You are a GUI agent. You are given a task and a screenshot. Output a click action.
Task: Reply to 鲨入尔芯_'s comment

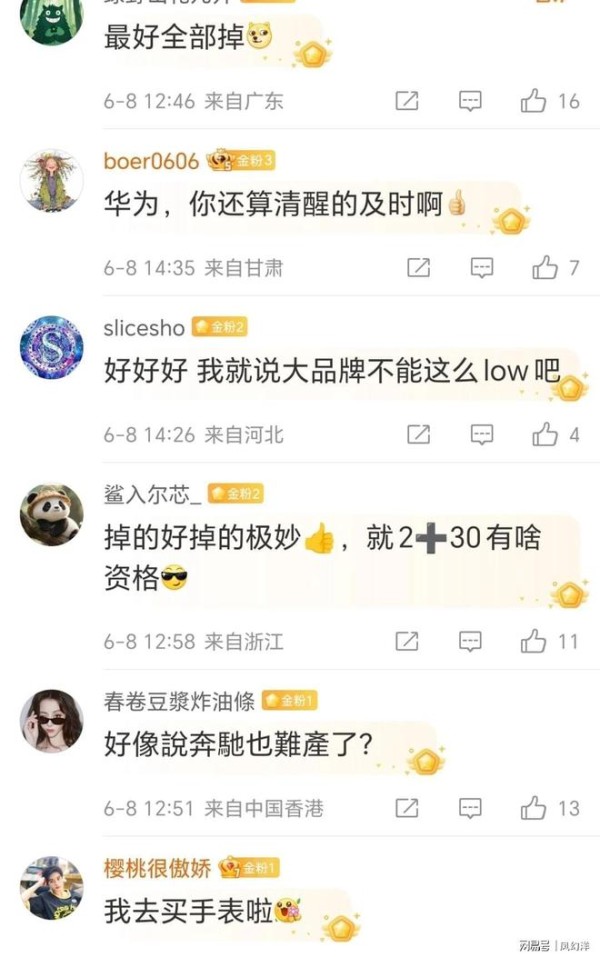click(470, 640)
